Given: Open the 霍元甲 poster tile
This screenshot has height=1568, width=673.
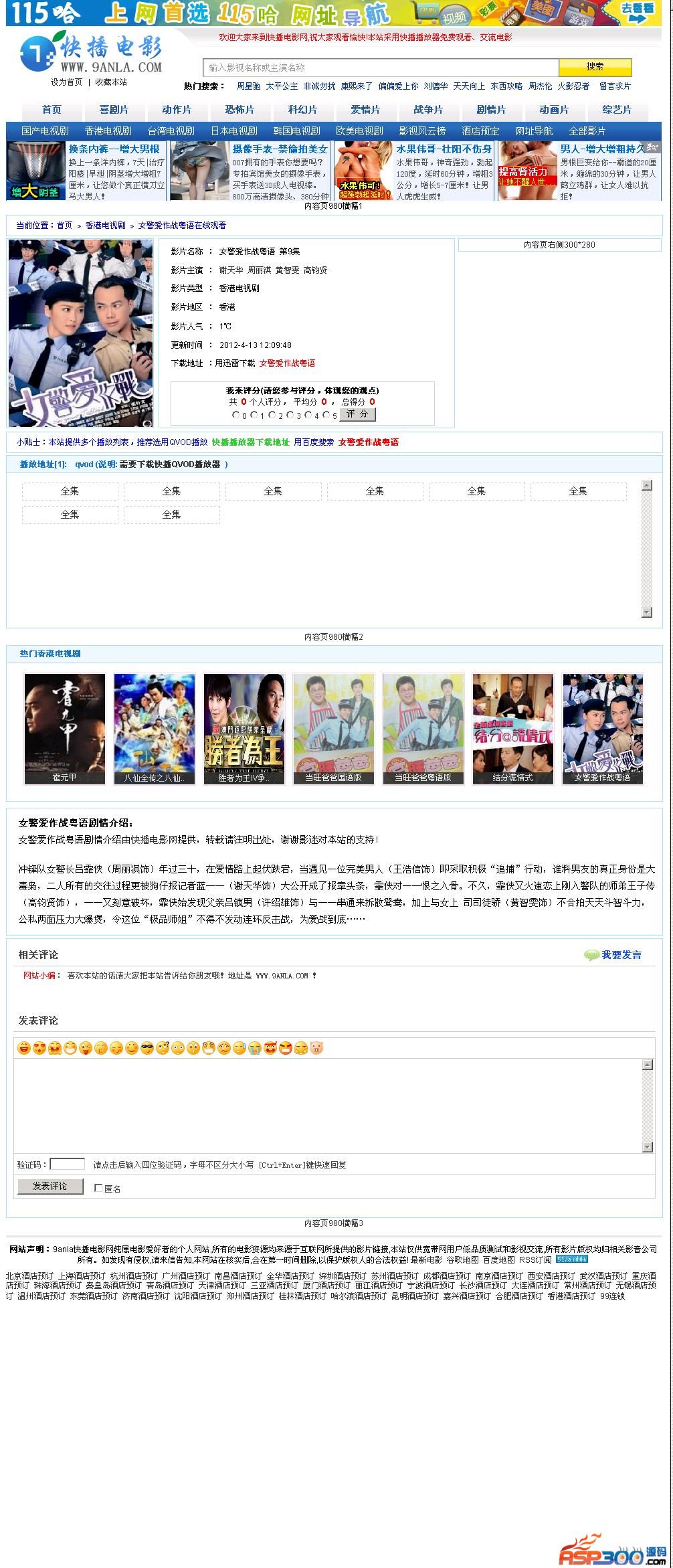Looking at the screenshot, I should point(65,729).
